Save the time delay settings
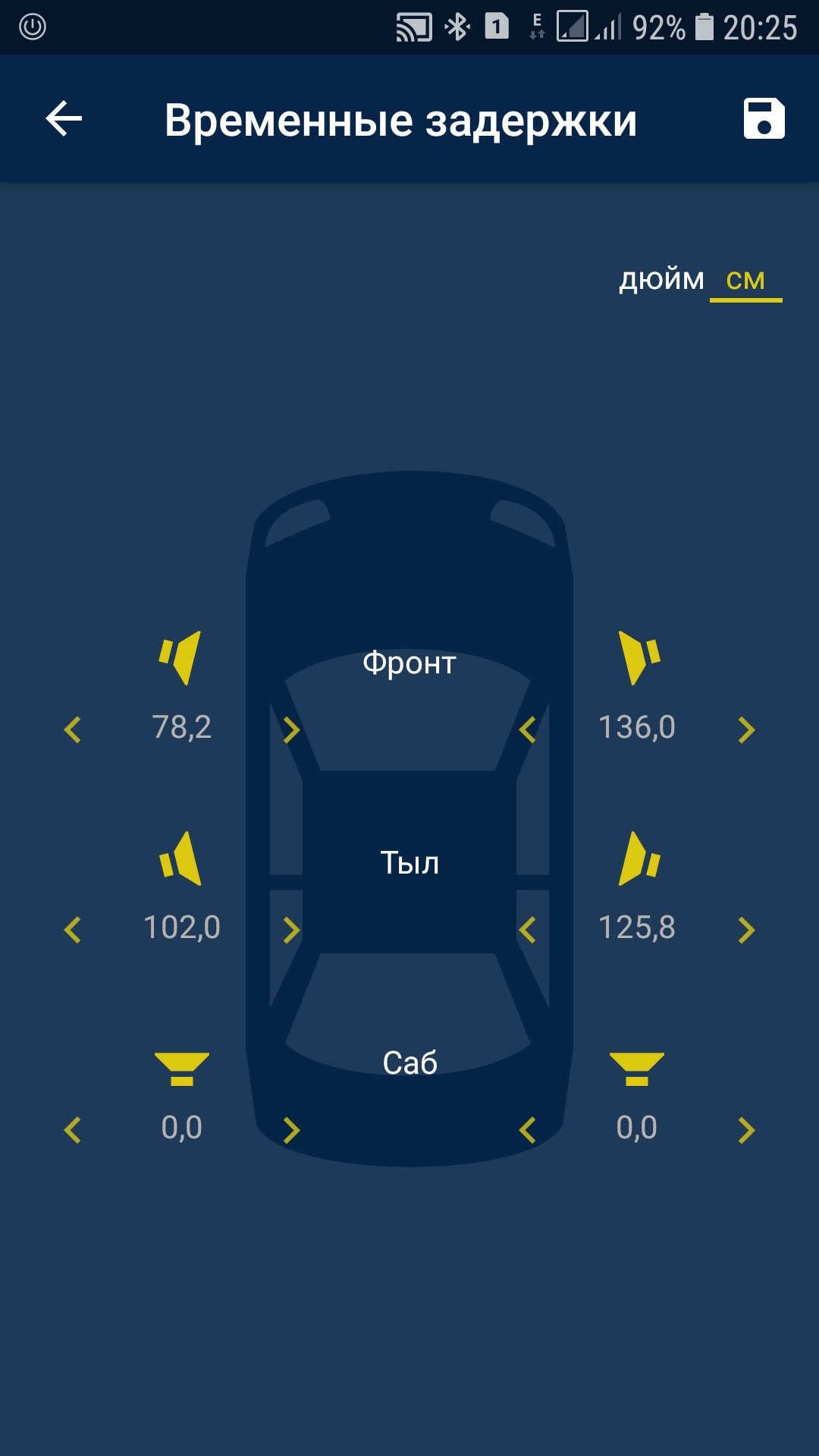 pyautogui.click(x=764, y=119)
